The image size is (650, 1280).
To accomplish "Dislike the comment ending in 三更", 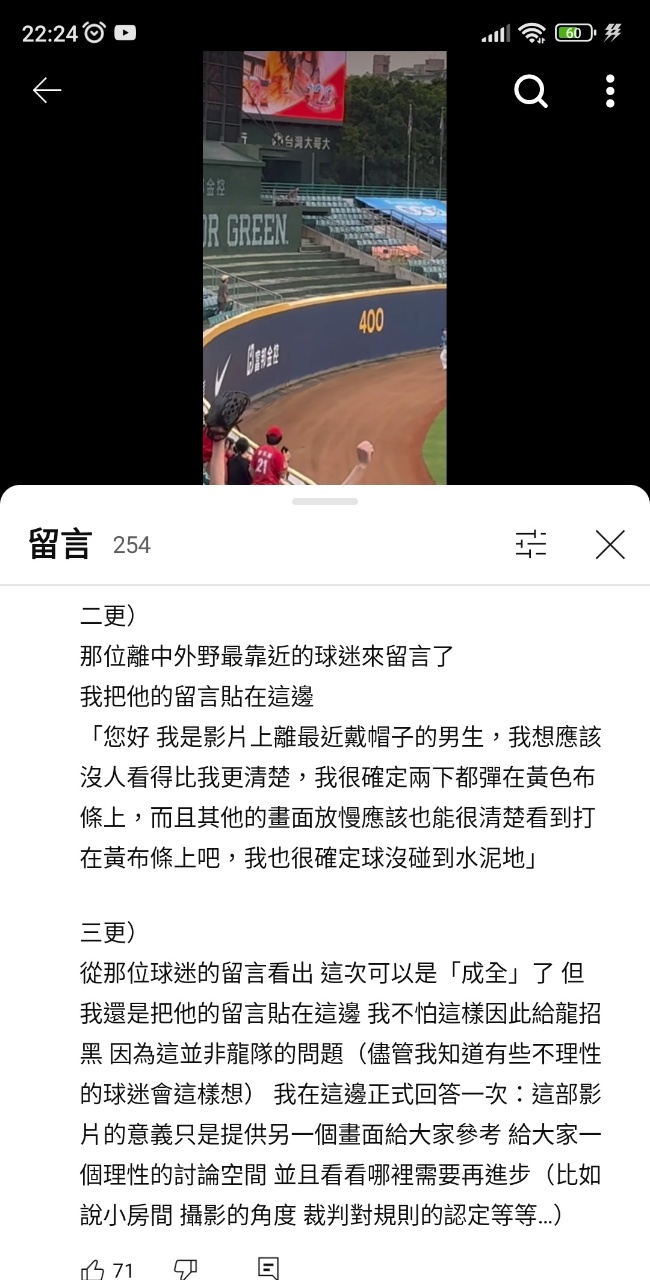I will (185, 1269).
